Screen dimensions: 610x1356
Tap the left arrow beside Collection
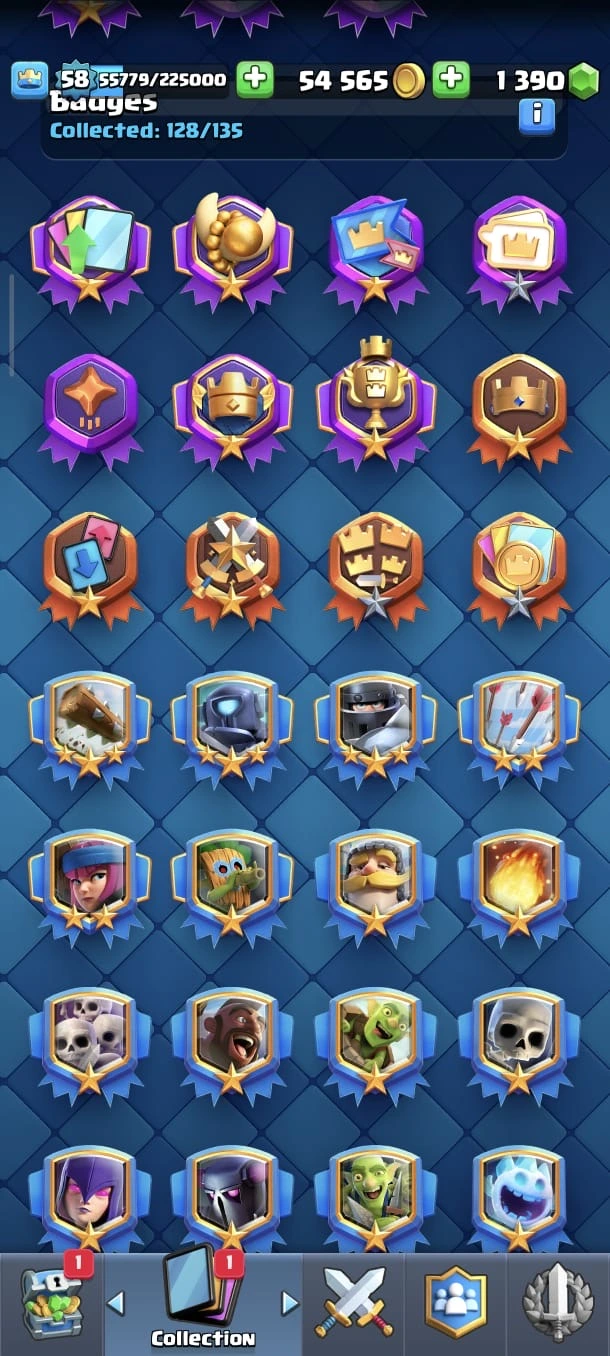[x=116, y=1303]
